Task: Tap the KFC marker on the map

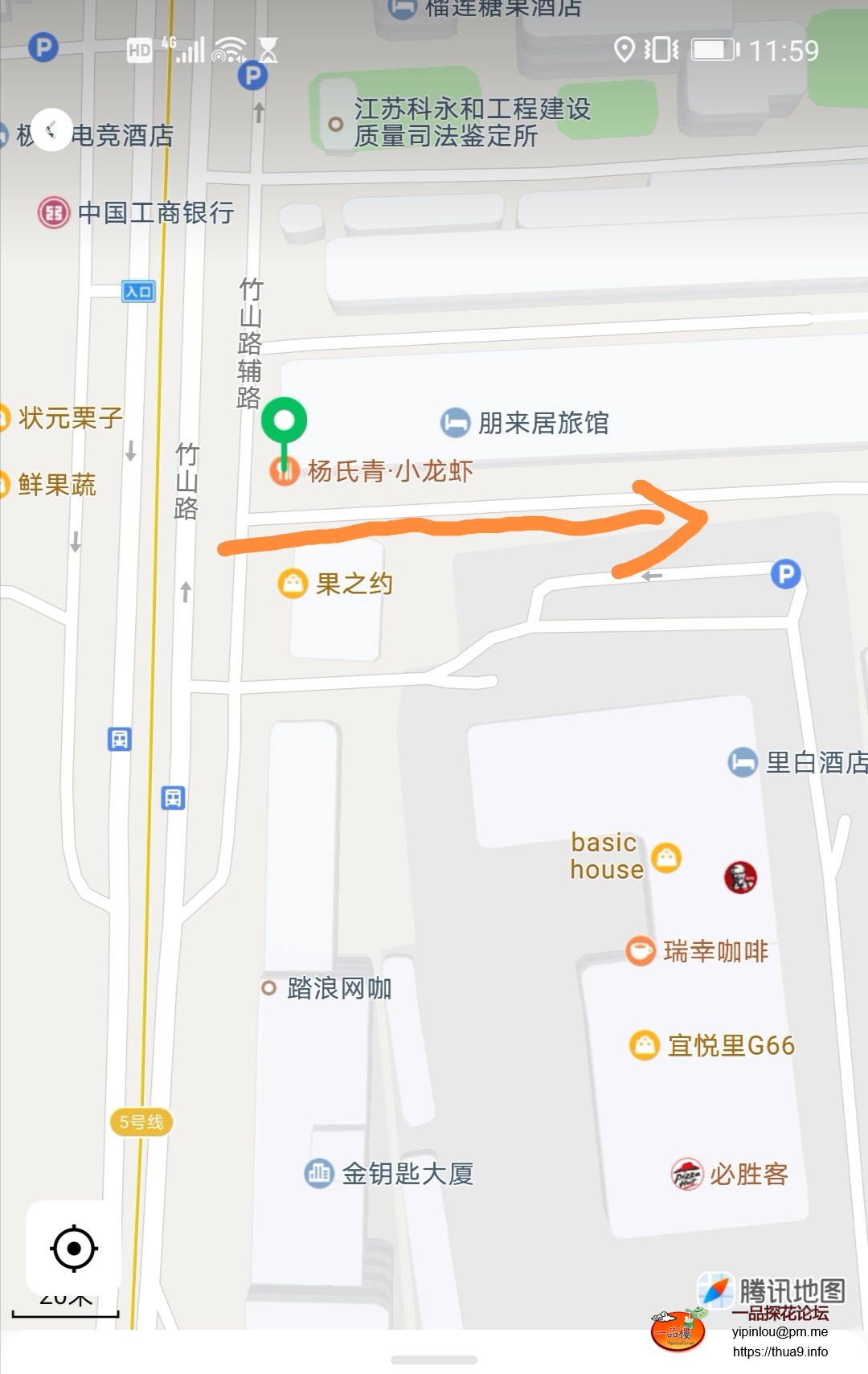Action: (740, 877)
